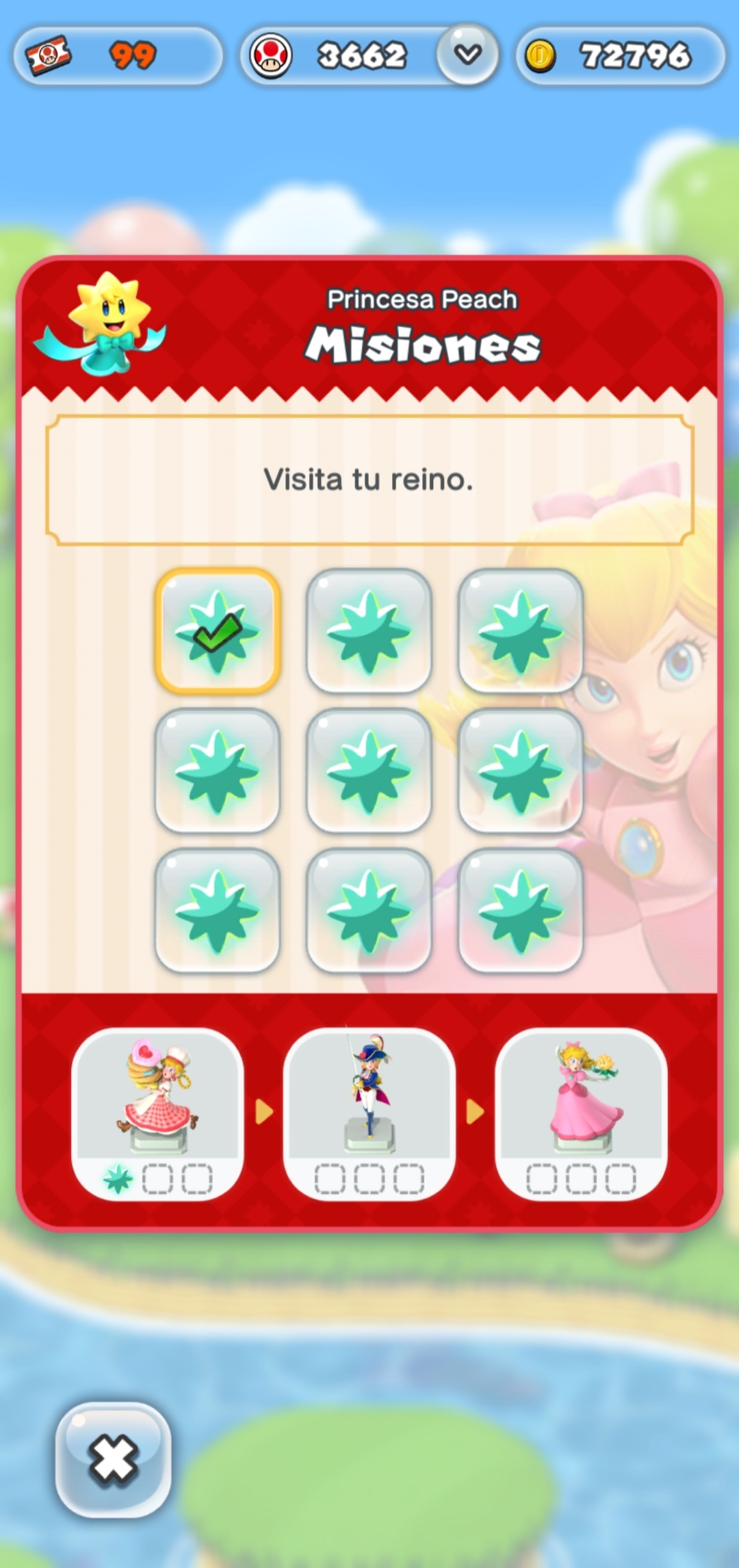Viewport: 739px width, 1568px height.
Task: Open the pastry chef Peach statue reward
Action: pos(157,1113)
